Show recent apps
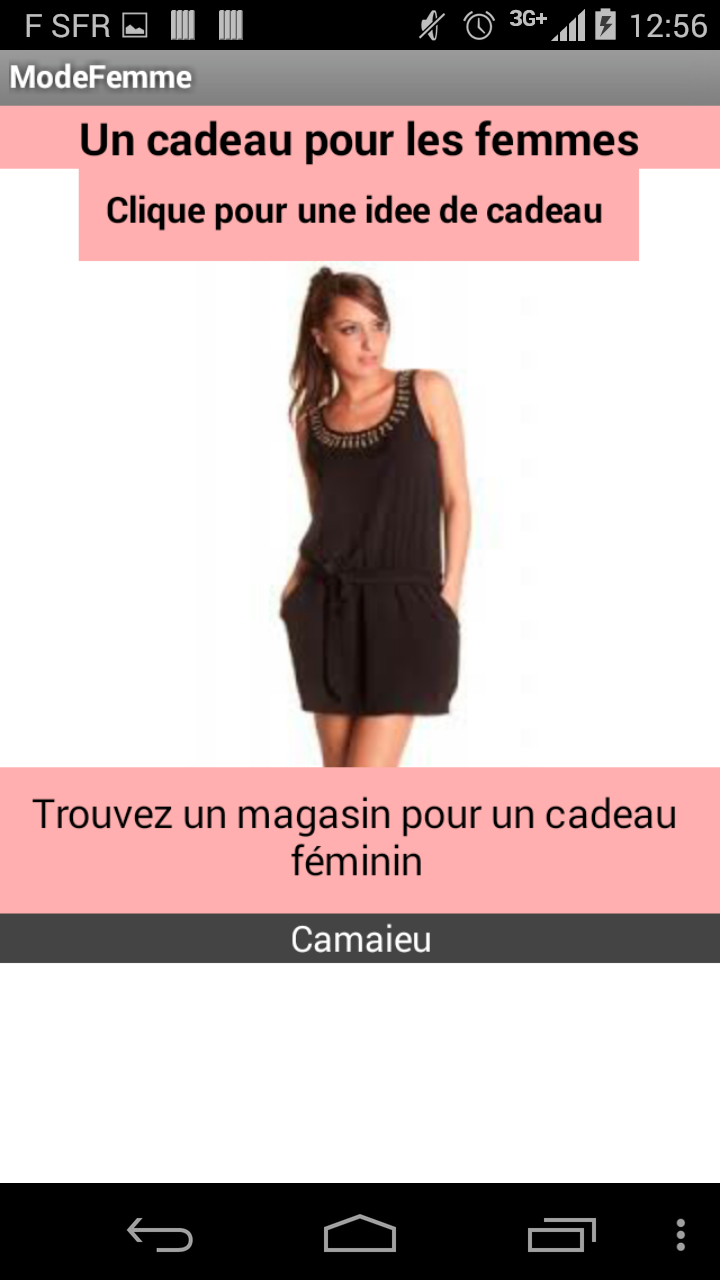This screenshot has width=720, height=1280. click(562, 1234)
